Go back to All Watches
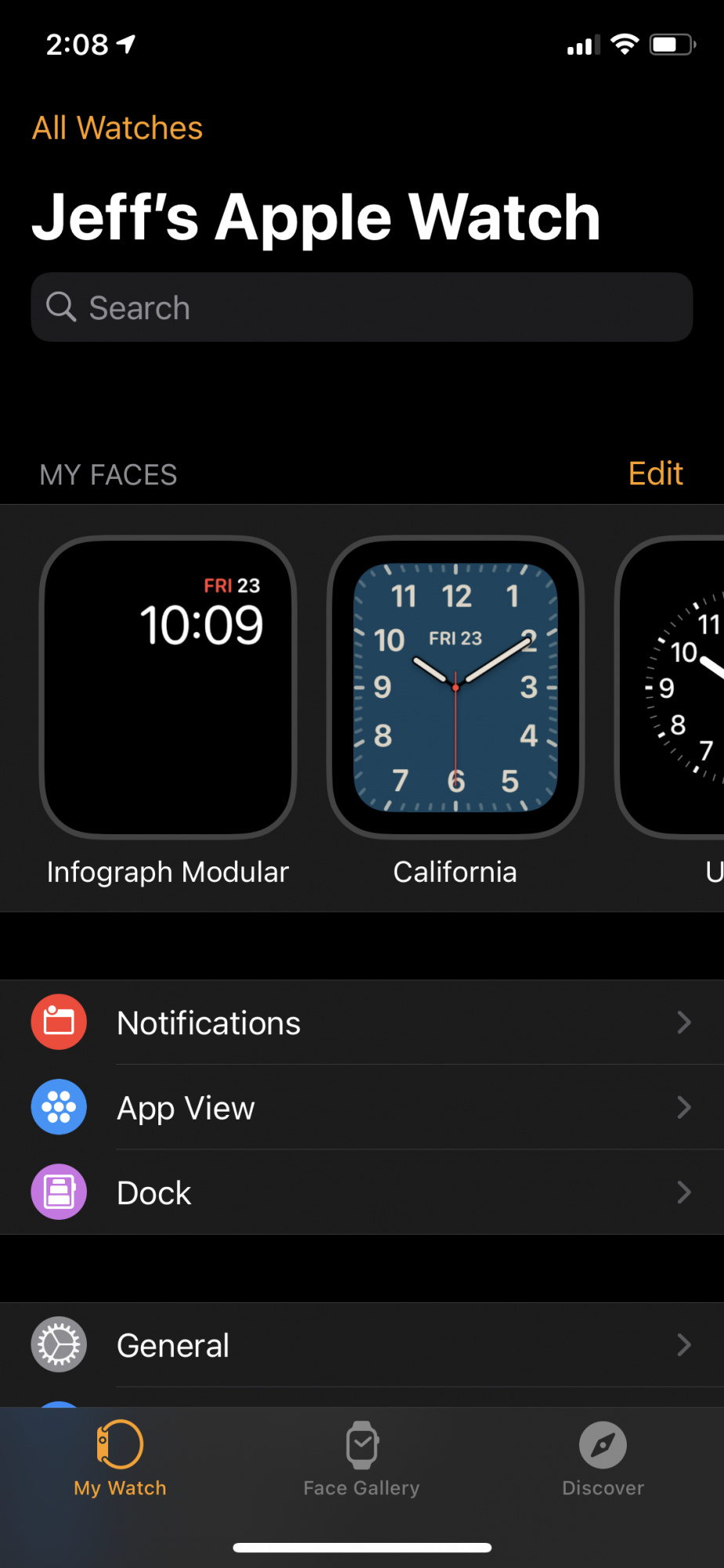This screenshot has width=724, height=1568. click(118, 128)
